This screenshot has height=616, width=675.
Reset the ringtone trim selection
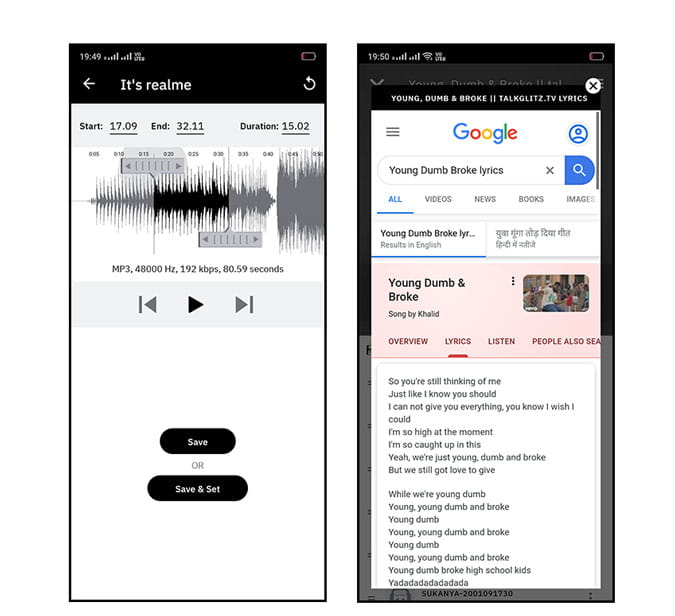tap(309, 84)
